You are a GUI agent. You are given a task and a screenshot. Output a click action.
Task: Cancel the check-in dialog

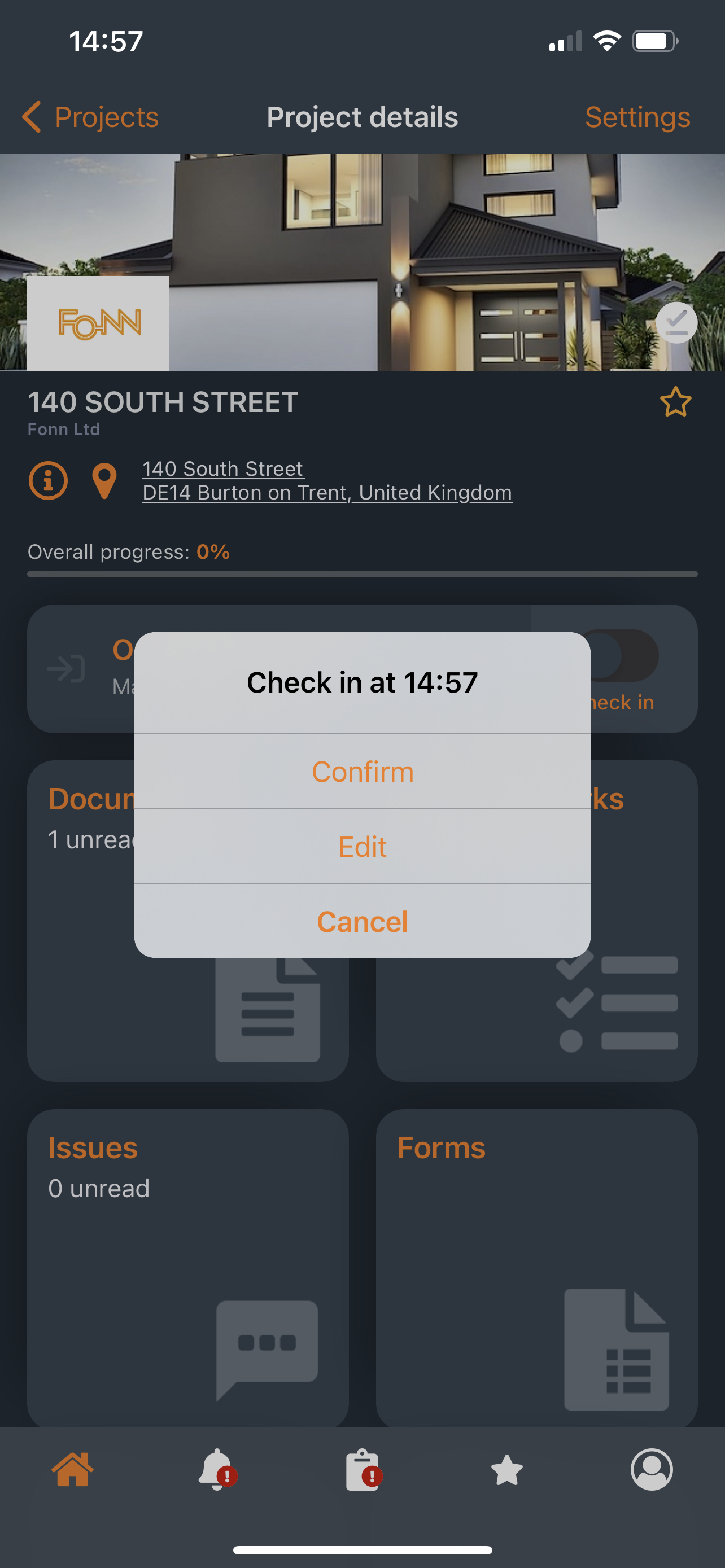click(362, 921)
